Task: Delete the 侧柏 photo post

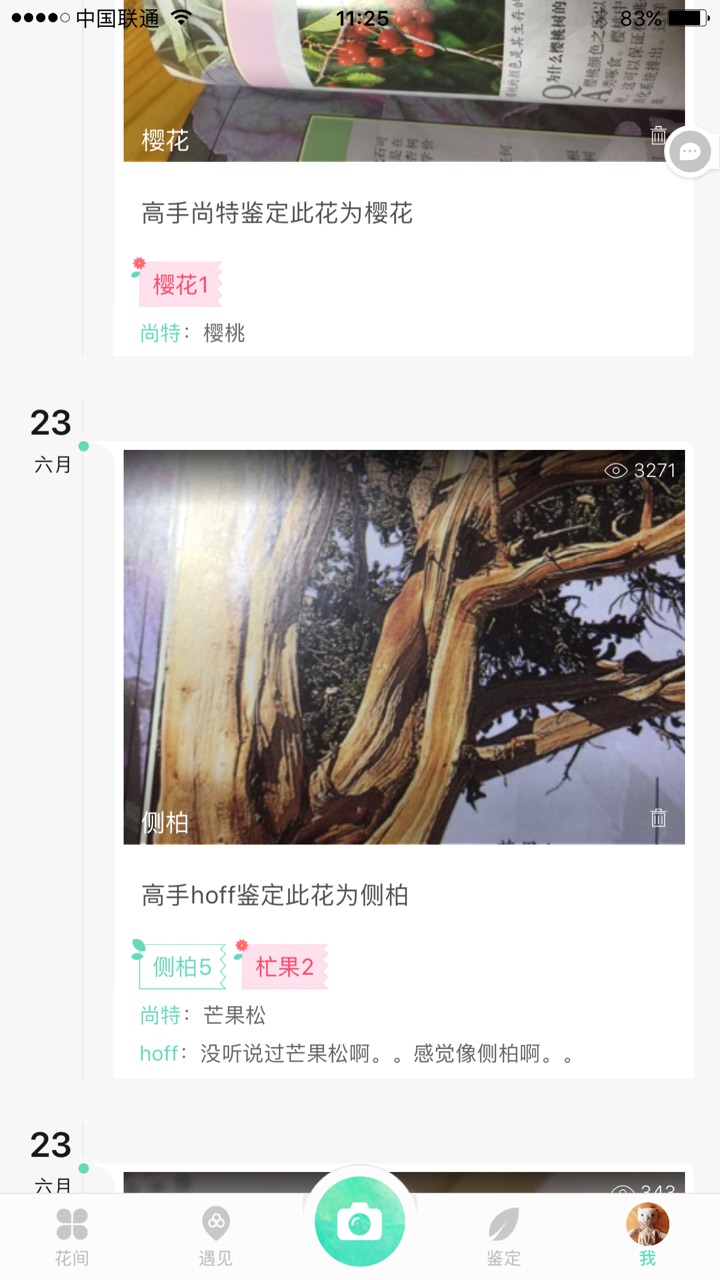Action: pyautogui.click(x=658, y=818)
